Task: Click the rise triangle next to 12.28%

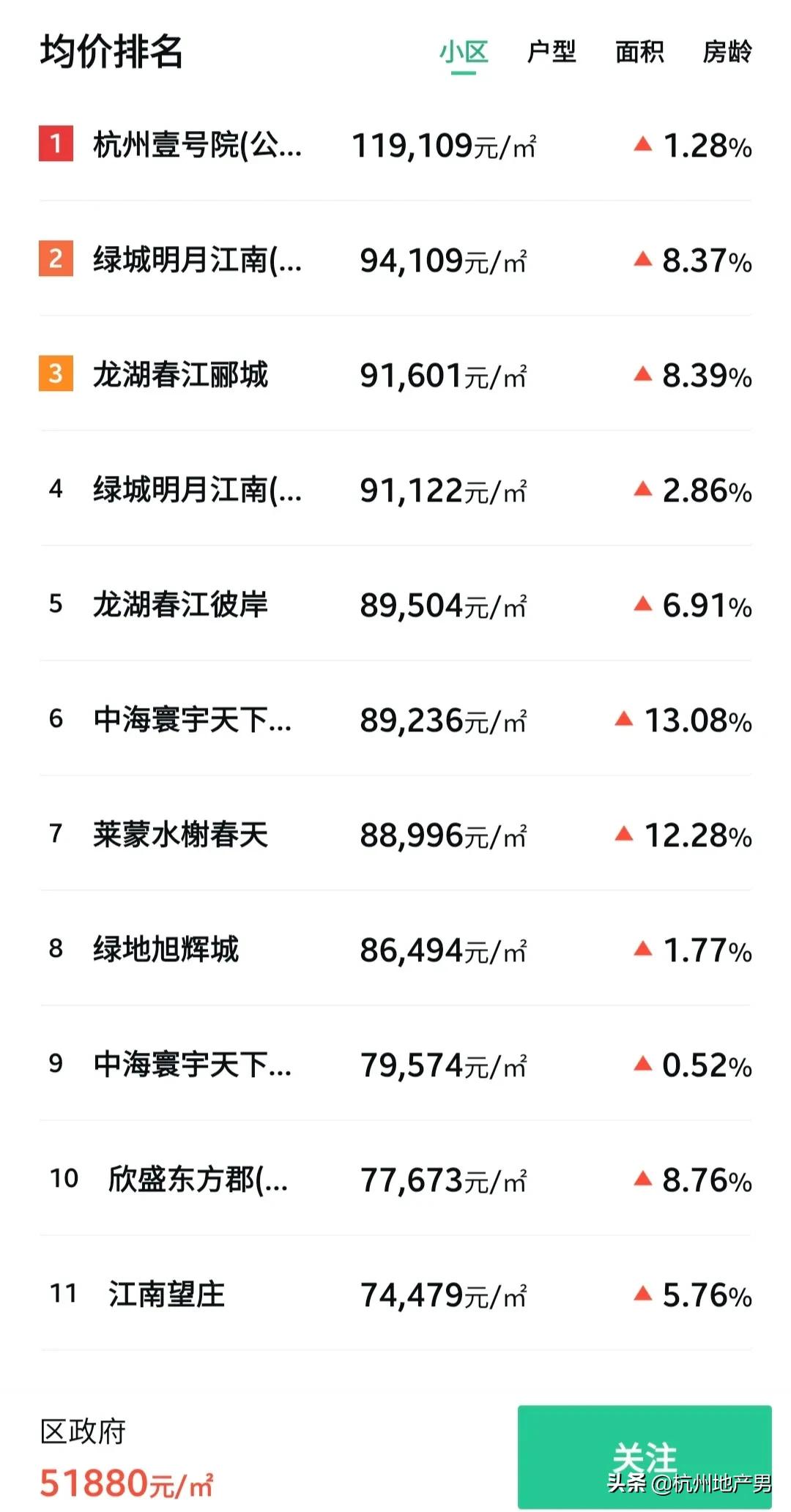Action: coord(623,835)
